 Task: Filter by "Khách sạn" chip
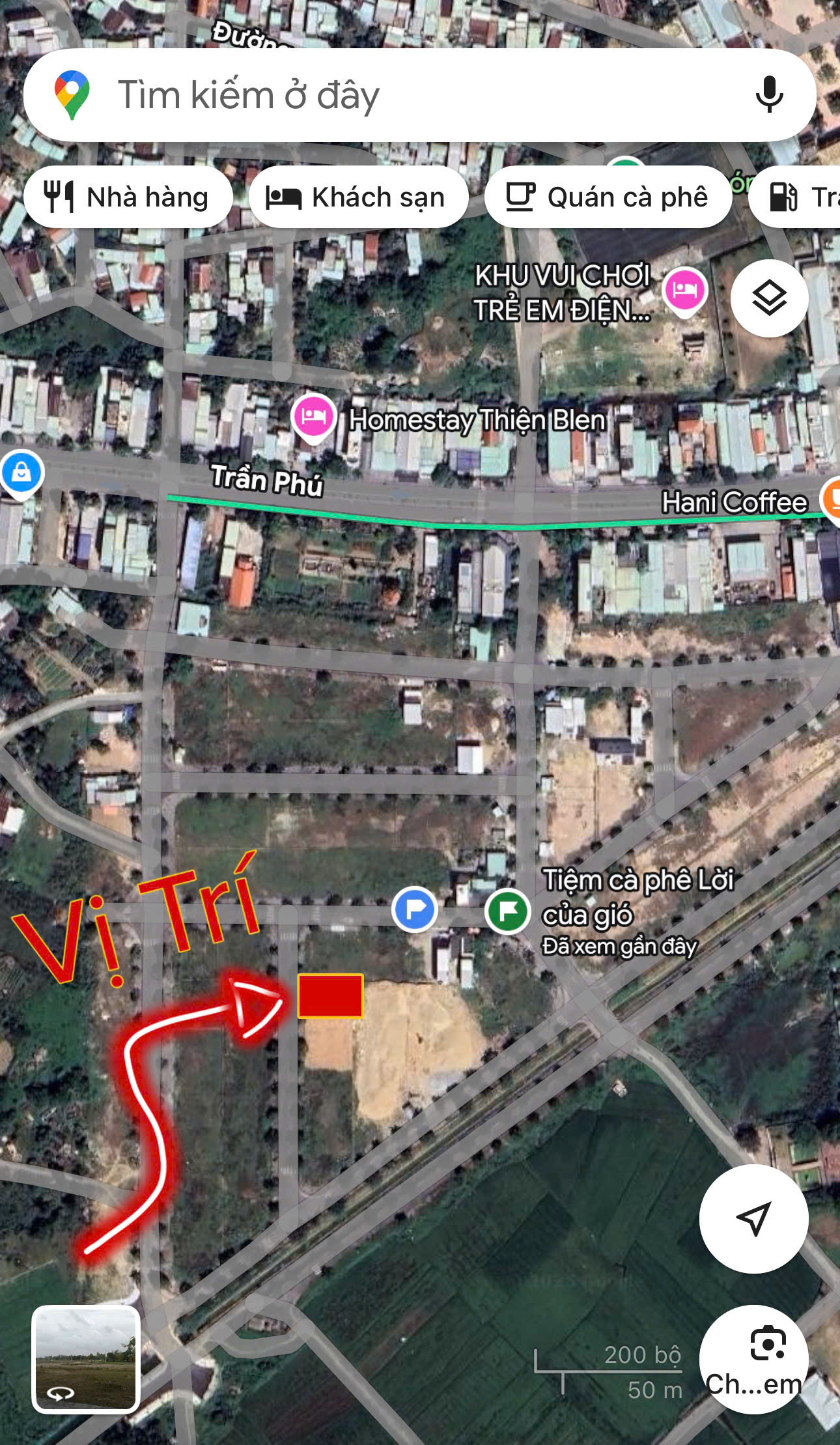pos(357,197)
